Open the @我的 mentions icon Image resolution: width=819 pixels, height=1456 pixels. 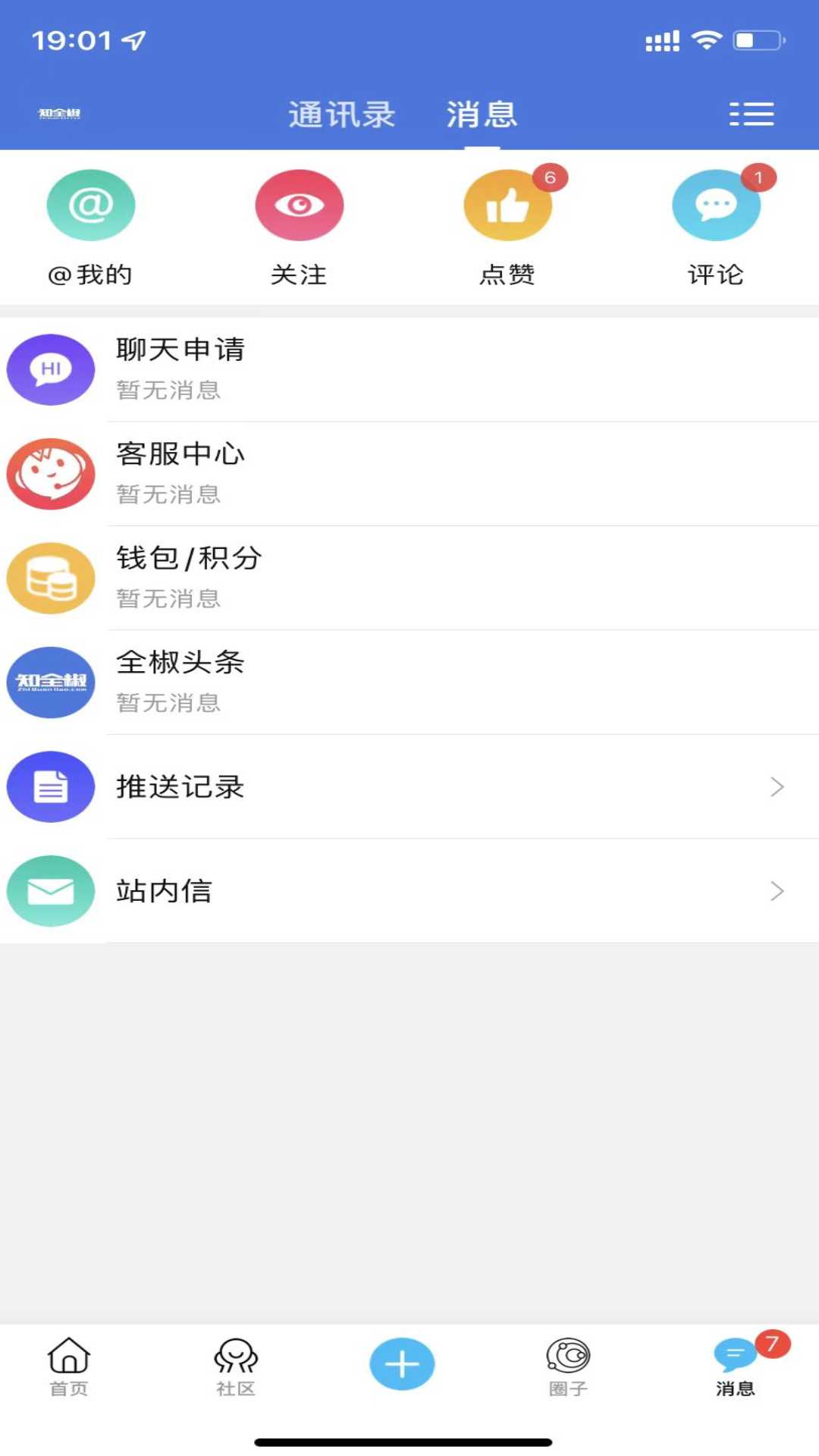pos(91,205)
